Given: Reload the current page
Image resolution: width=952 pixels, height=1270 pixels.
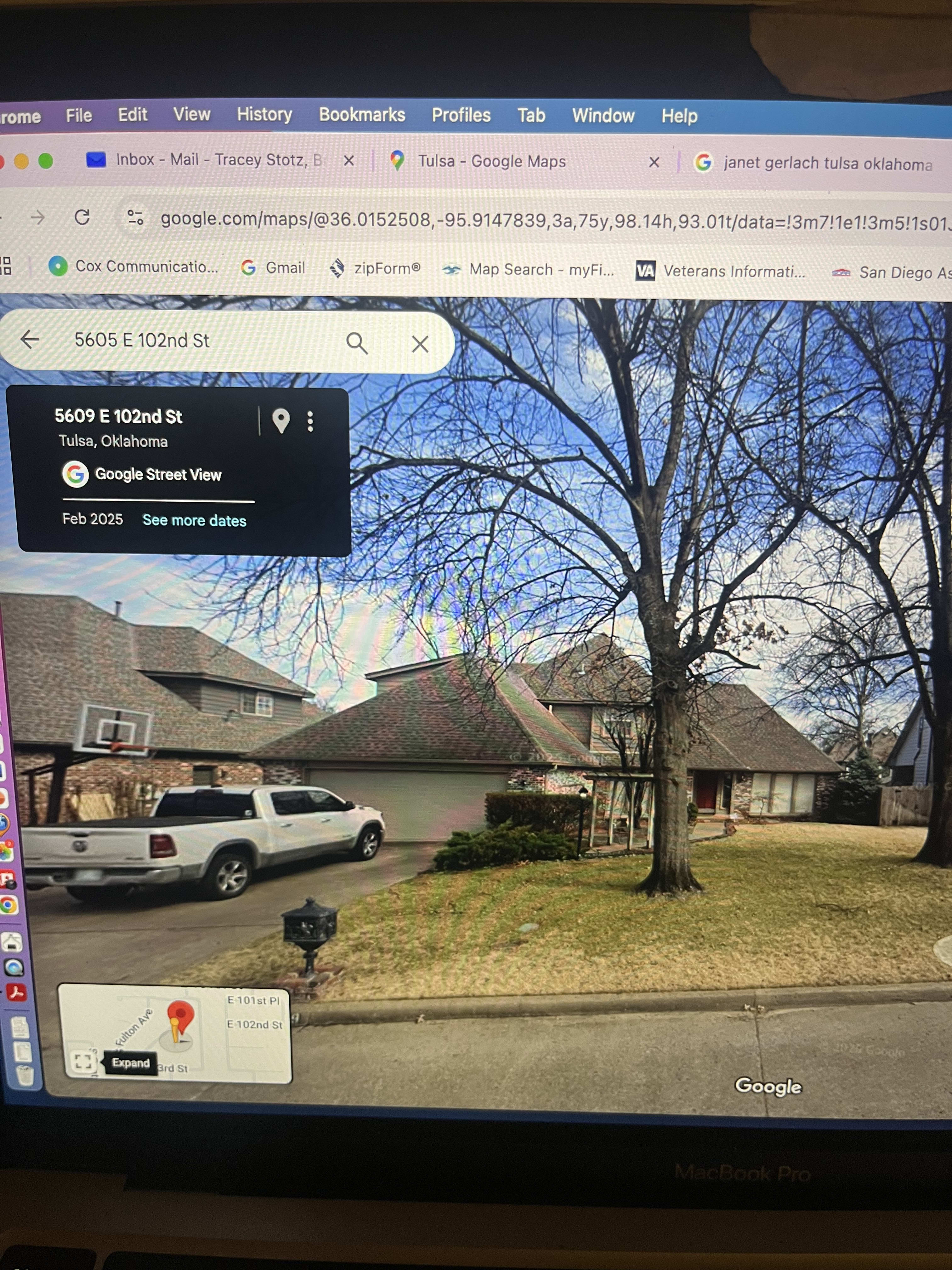Looking at the screenshot, I should click(82, 217).
